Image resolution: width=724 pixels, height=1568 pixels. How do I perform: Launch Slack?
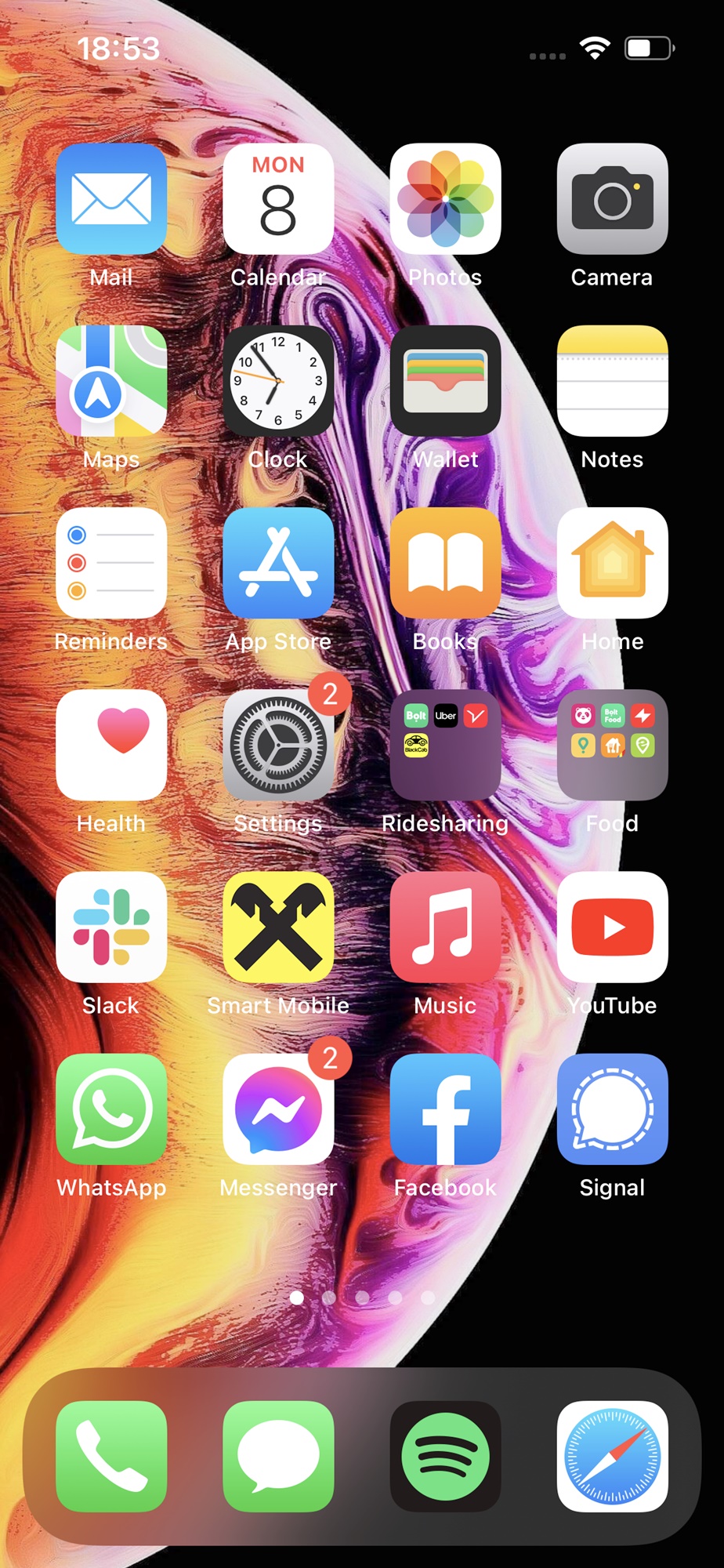(111, 927)
